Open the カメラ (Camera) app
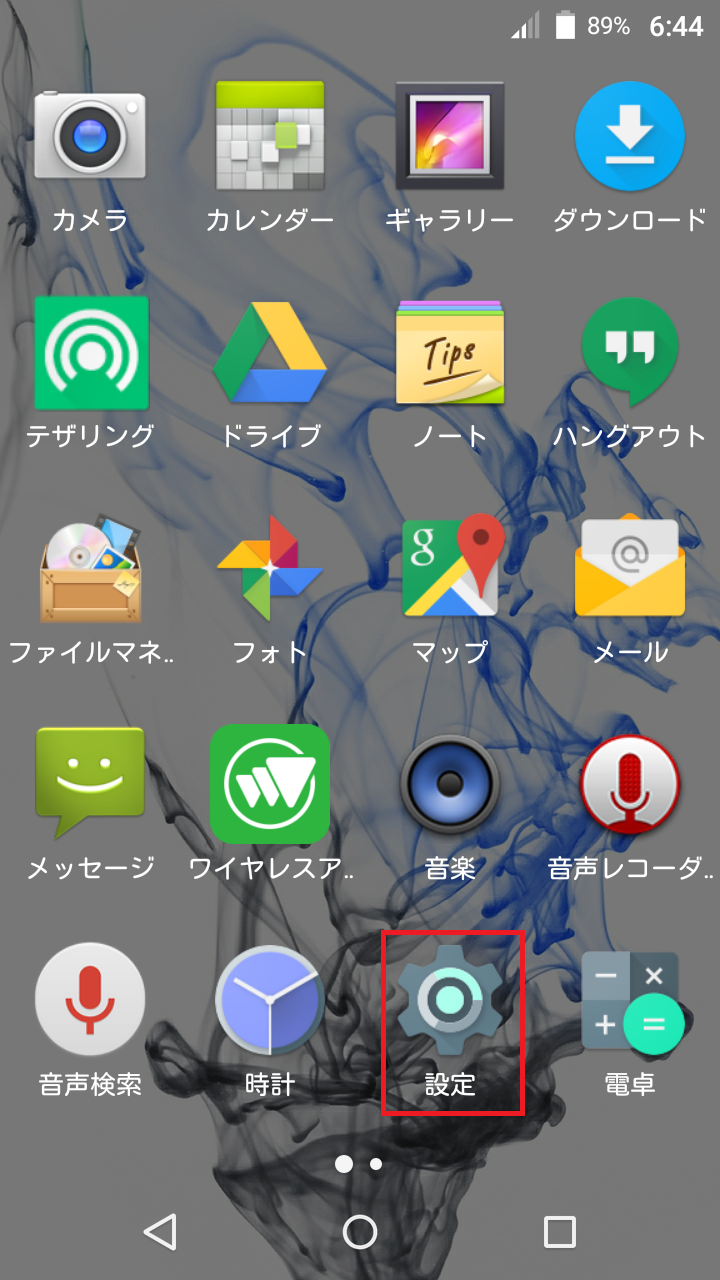 [90, 136]
